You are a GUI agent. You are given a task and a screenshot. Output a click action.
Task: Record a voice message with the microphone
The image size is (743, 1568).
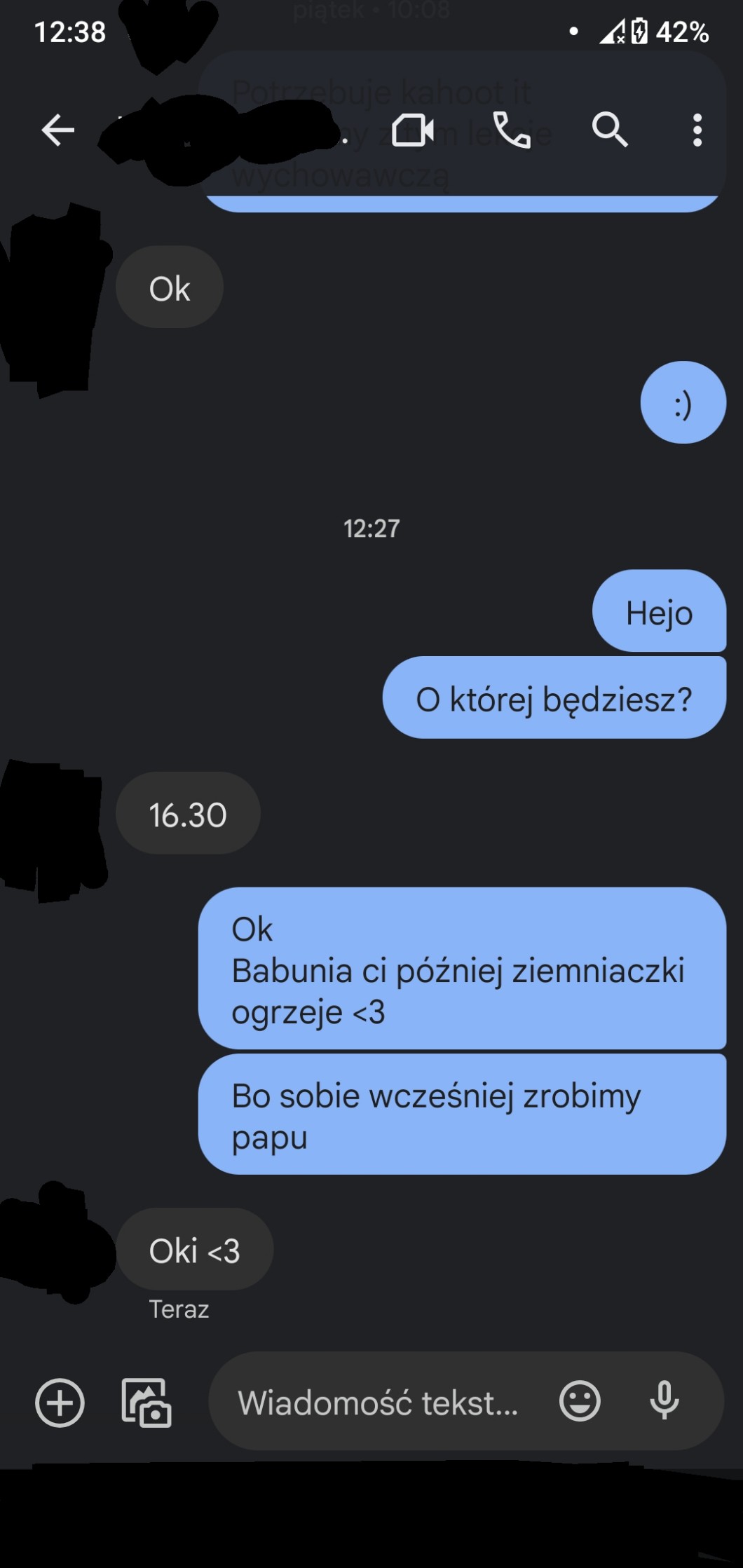pyautogui.click(x=664, y=1402)
